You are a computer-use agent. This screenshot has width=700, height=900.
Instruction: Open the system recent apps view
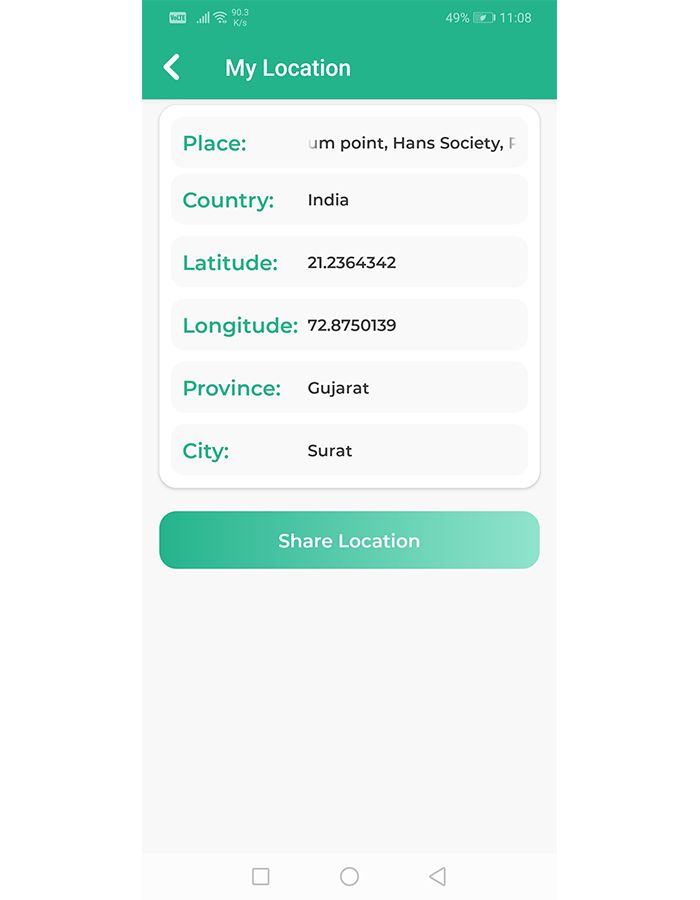tap(261, 877)
